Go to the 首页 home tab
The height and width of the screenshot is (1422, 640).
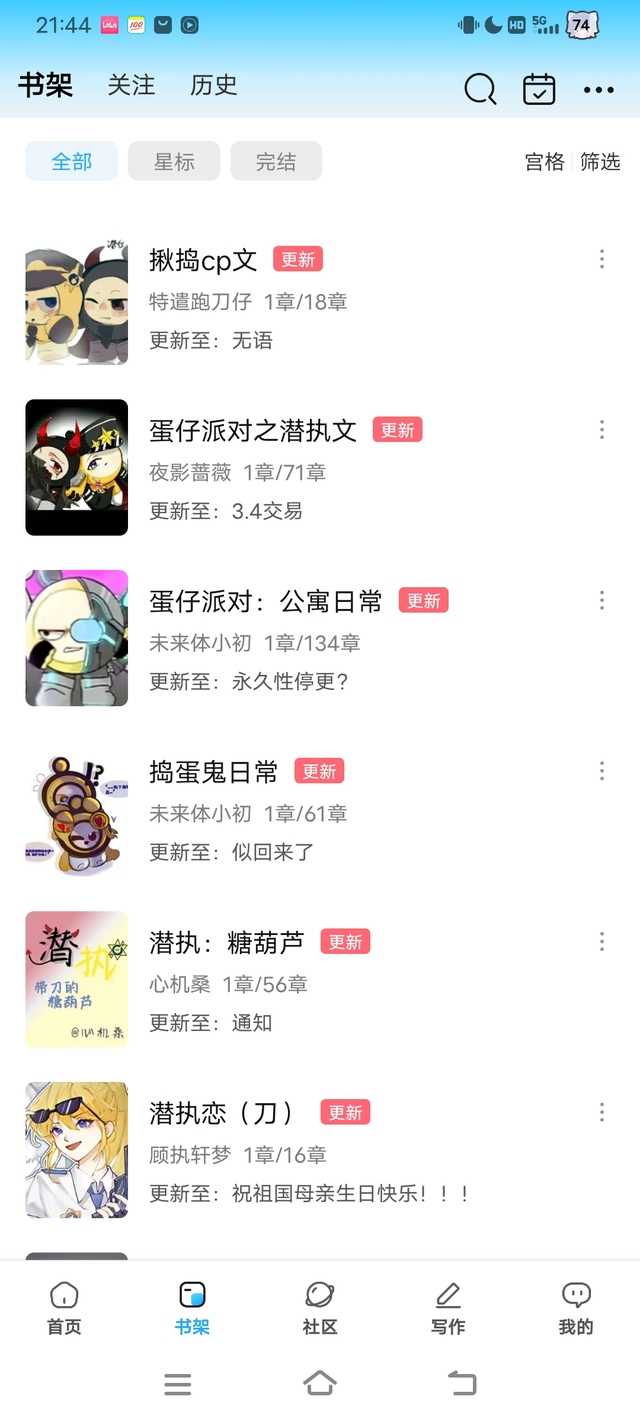click(64, 1308)
